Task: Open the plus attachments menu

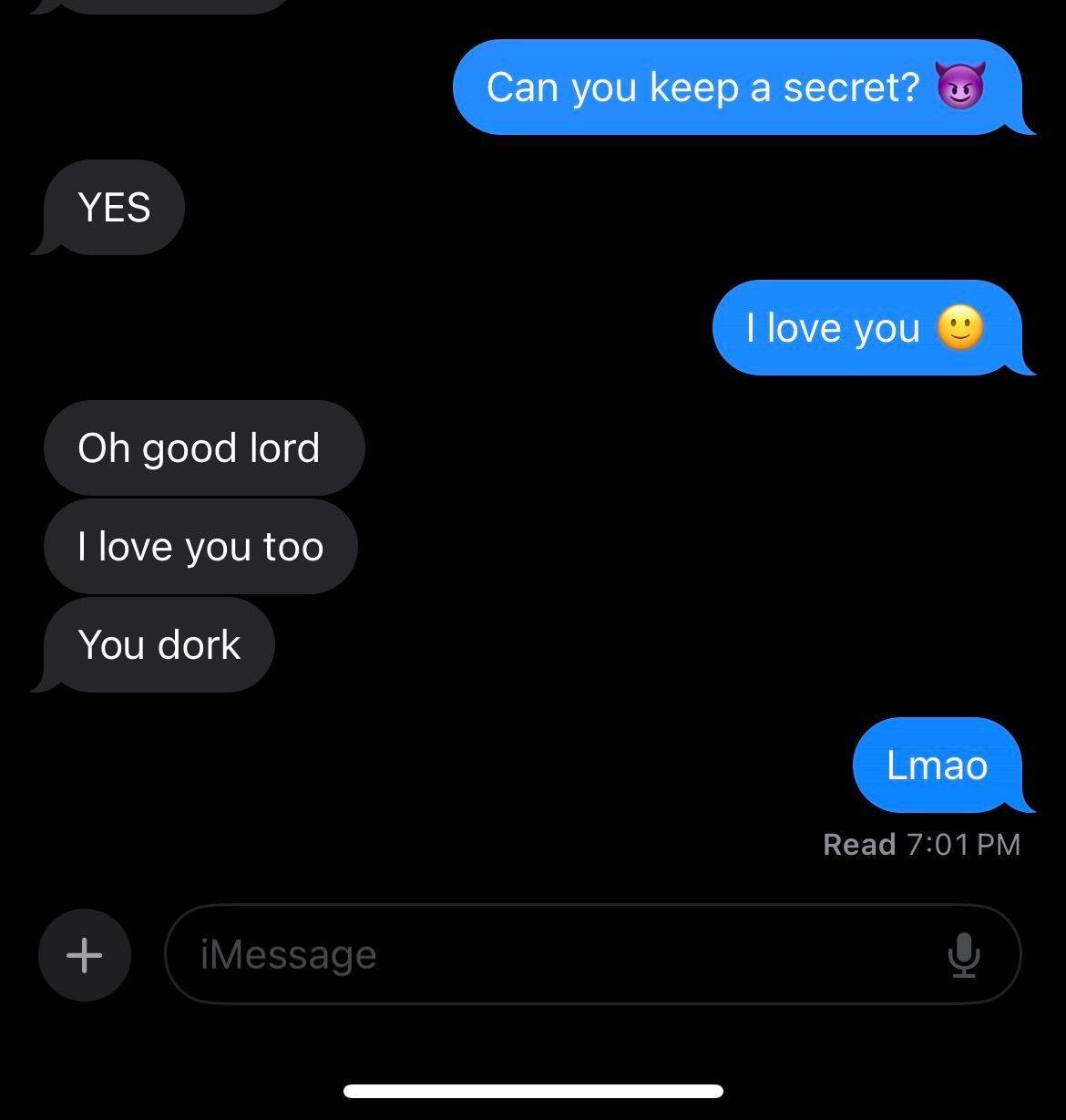Action: [84, 954]
